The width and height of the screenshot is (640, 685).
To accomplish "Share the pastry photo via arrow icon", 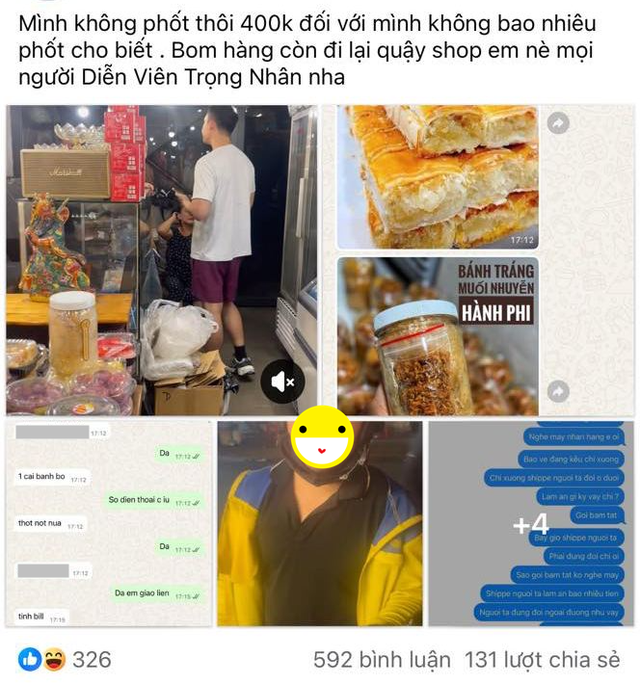I will click(558, 123).
